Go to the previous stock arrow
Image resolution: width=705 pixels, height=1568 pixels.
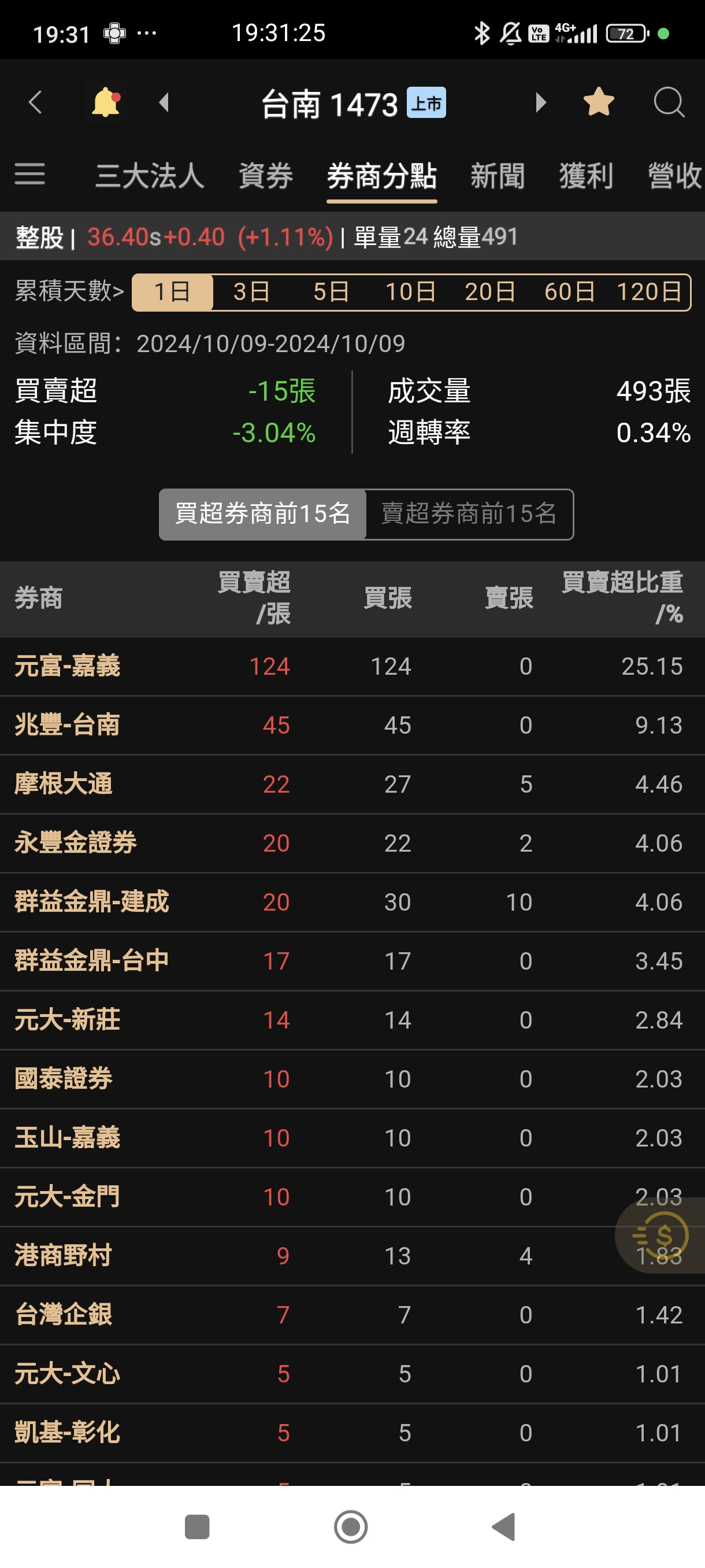164,102
